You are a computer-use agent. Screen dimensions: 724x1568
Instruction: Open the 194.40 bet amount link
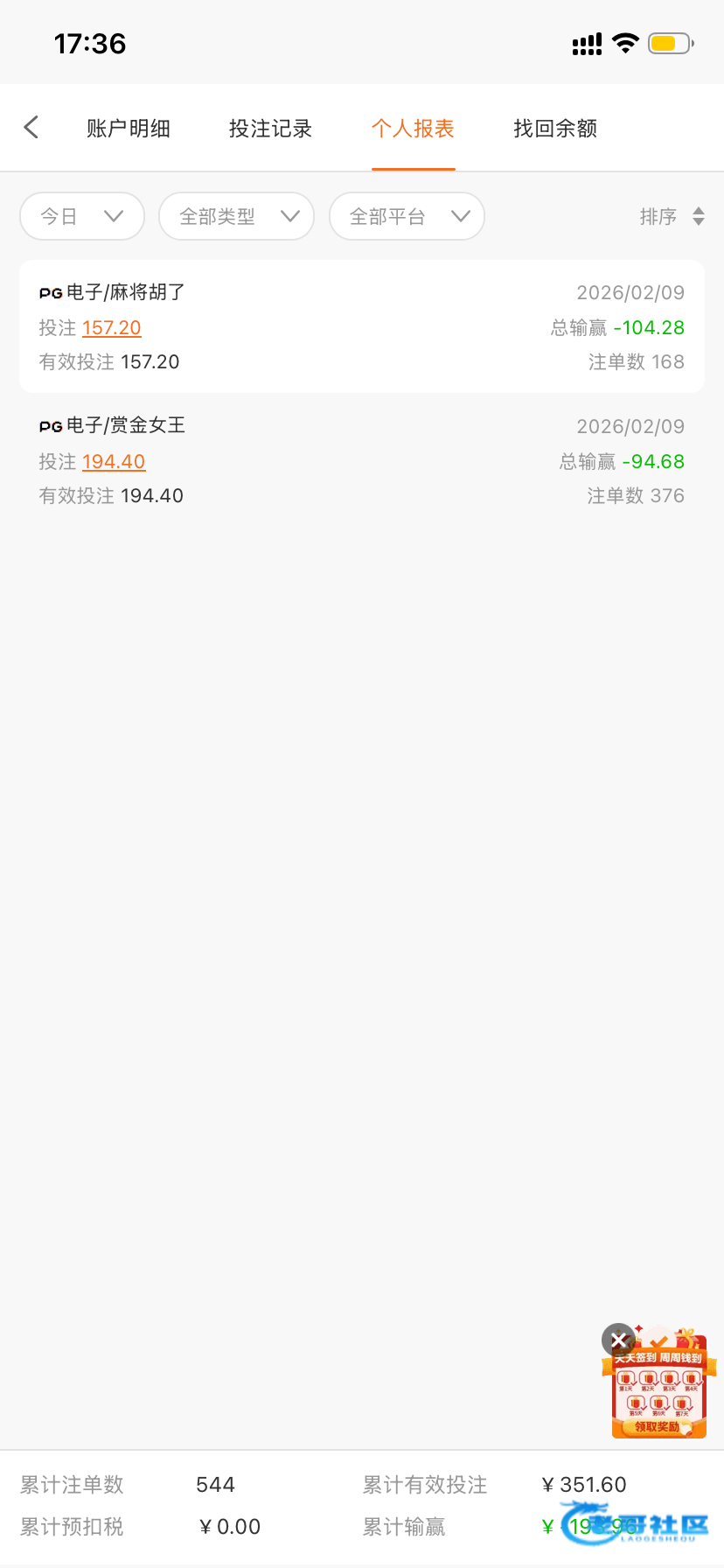point(114,462)
